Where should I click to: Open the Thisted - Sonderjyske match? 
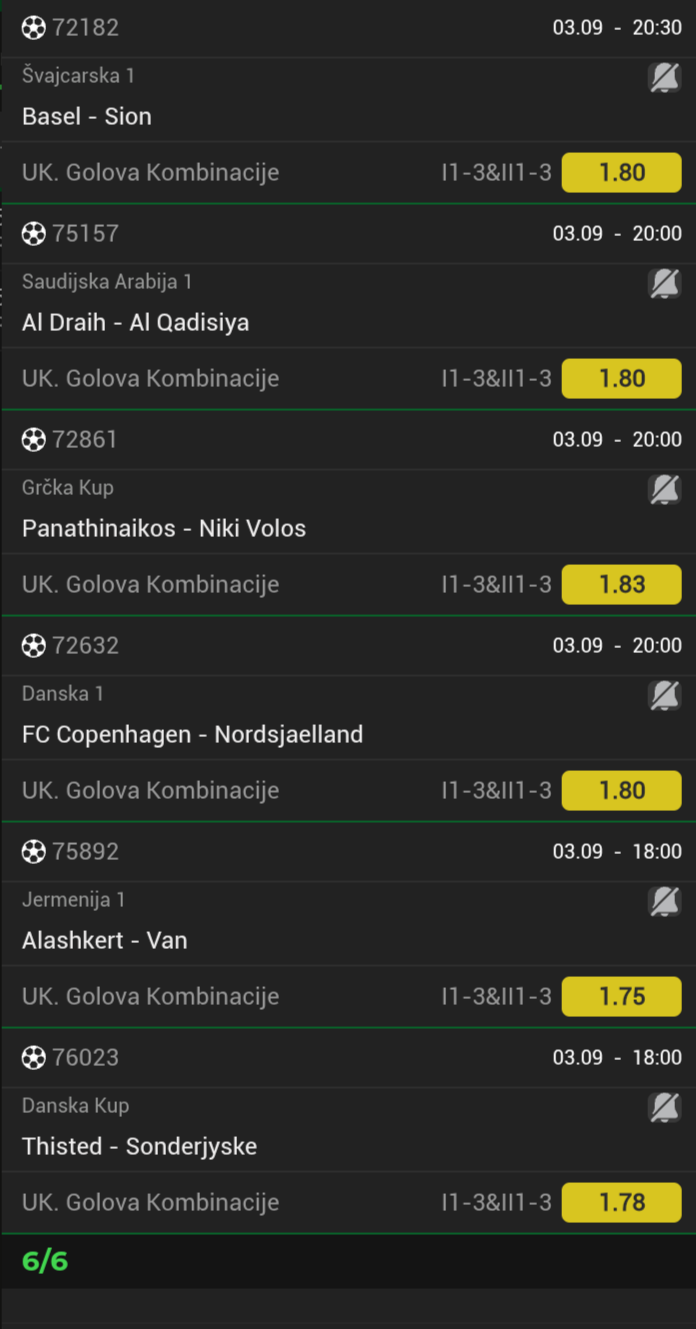pyautogui.click(x=140, y=1146)
